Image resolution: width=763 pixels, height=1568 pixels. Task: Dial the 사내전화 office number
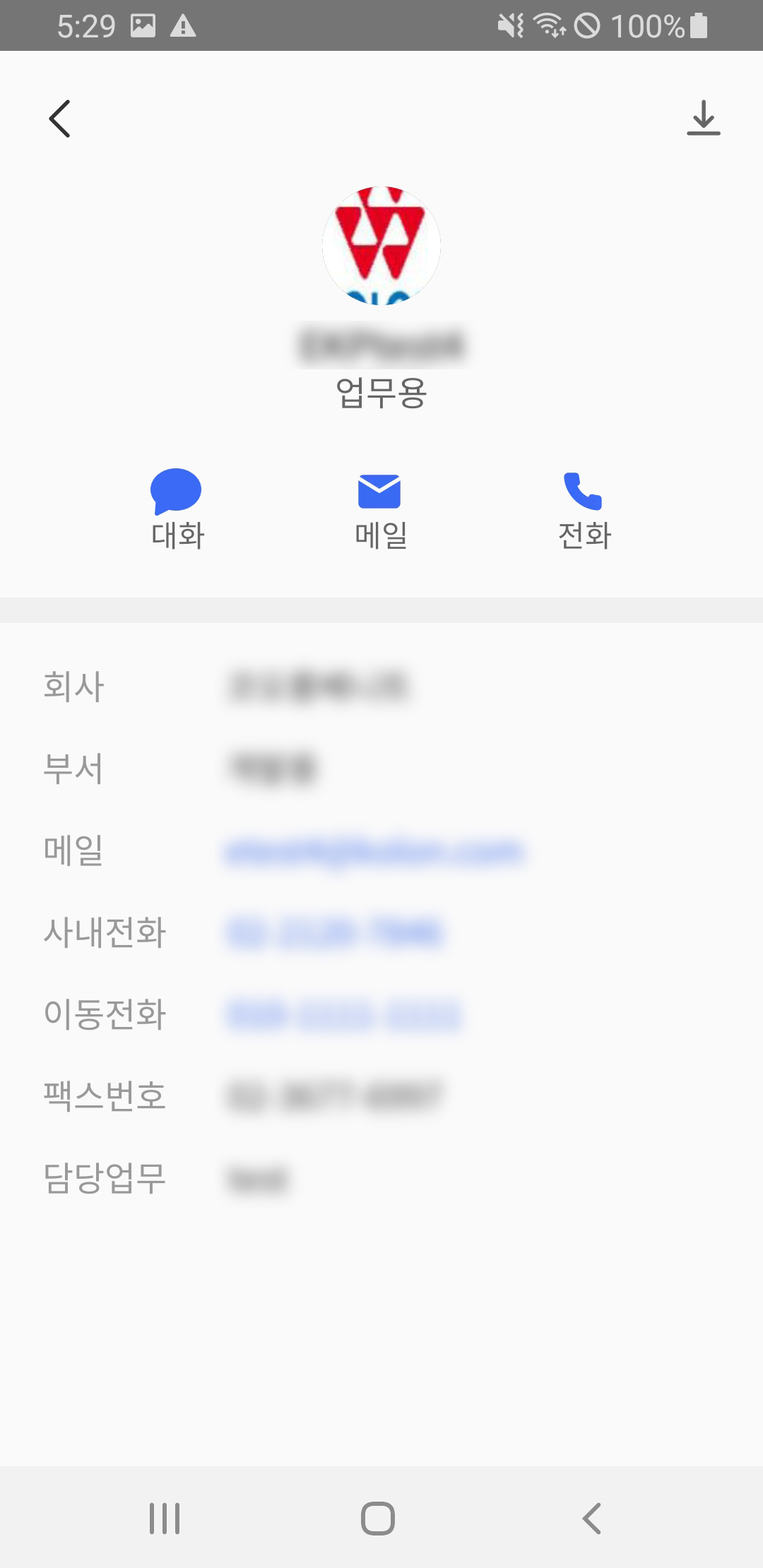[335, 934]
